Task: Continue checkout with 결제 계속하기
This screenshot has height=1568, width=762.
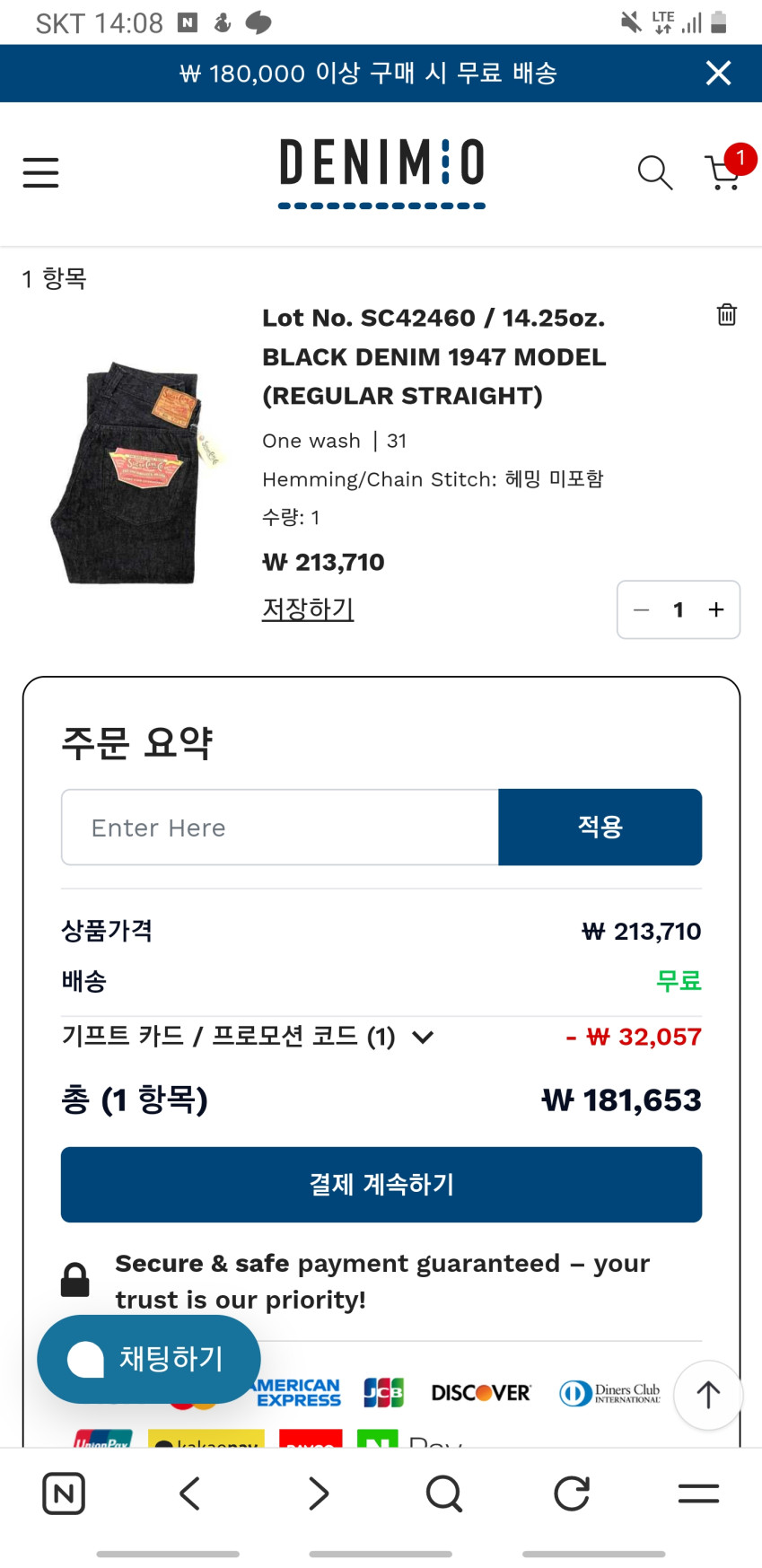Action: [x=381, y=1185]
